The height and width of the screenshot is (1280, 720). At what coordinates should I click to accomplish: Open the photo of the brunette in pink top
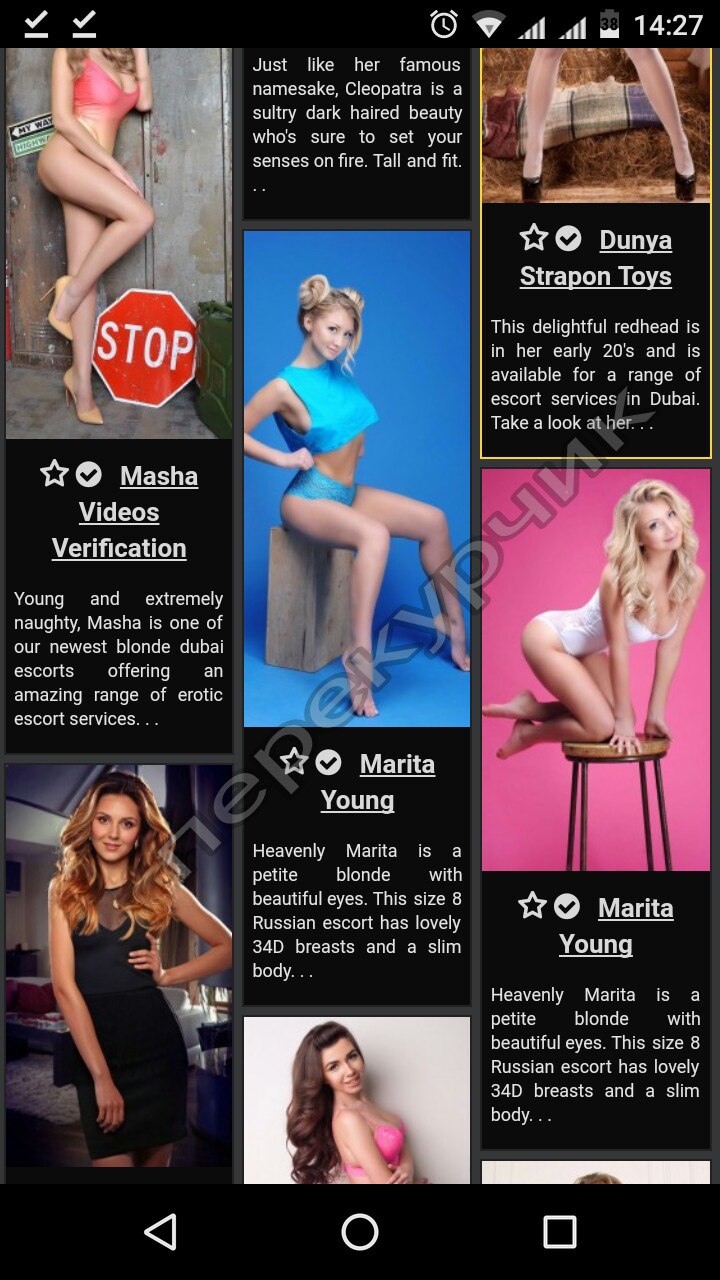click(357, 1100)
